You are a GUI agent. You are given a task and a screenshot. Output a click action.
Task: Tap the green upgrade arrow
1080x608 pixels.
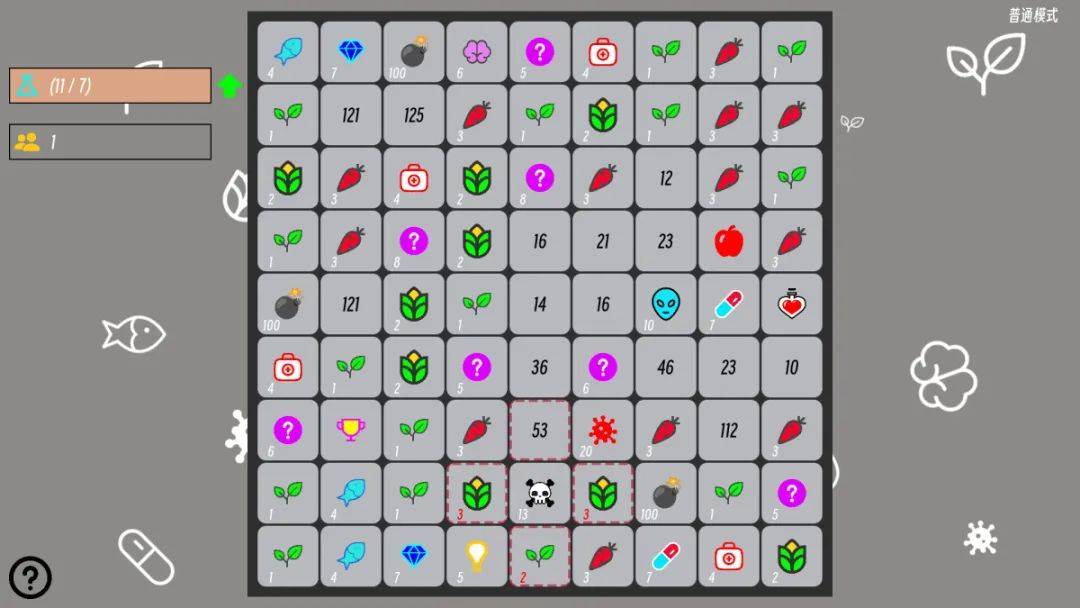tap(230, 86)
